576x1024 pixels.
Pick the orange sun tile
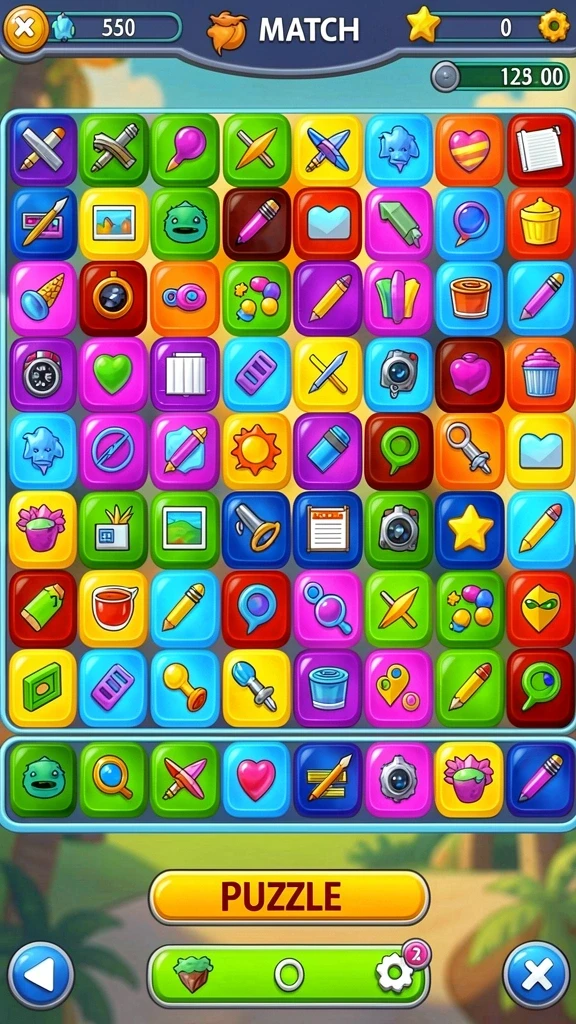pos(256,451)
